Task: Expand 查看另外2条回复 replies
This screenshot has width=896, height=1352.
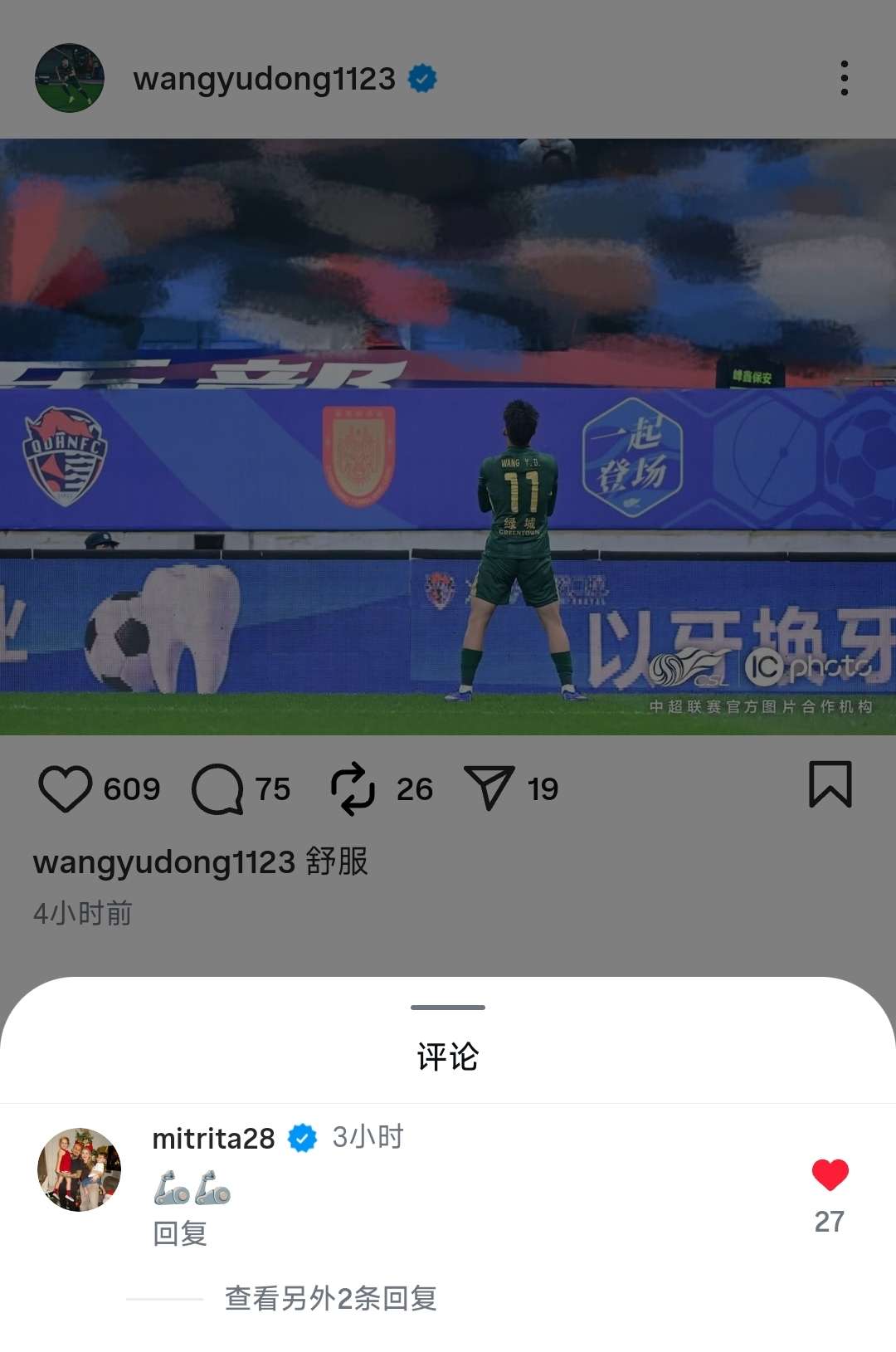Action: point(330,1298)
